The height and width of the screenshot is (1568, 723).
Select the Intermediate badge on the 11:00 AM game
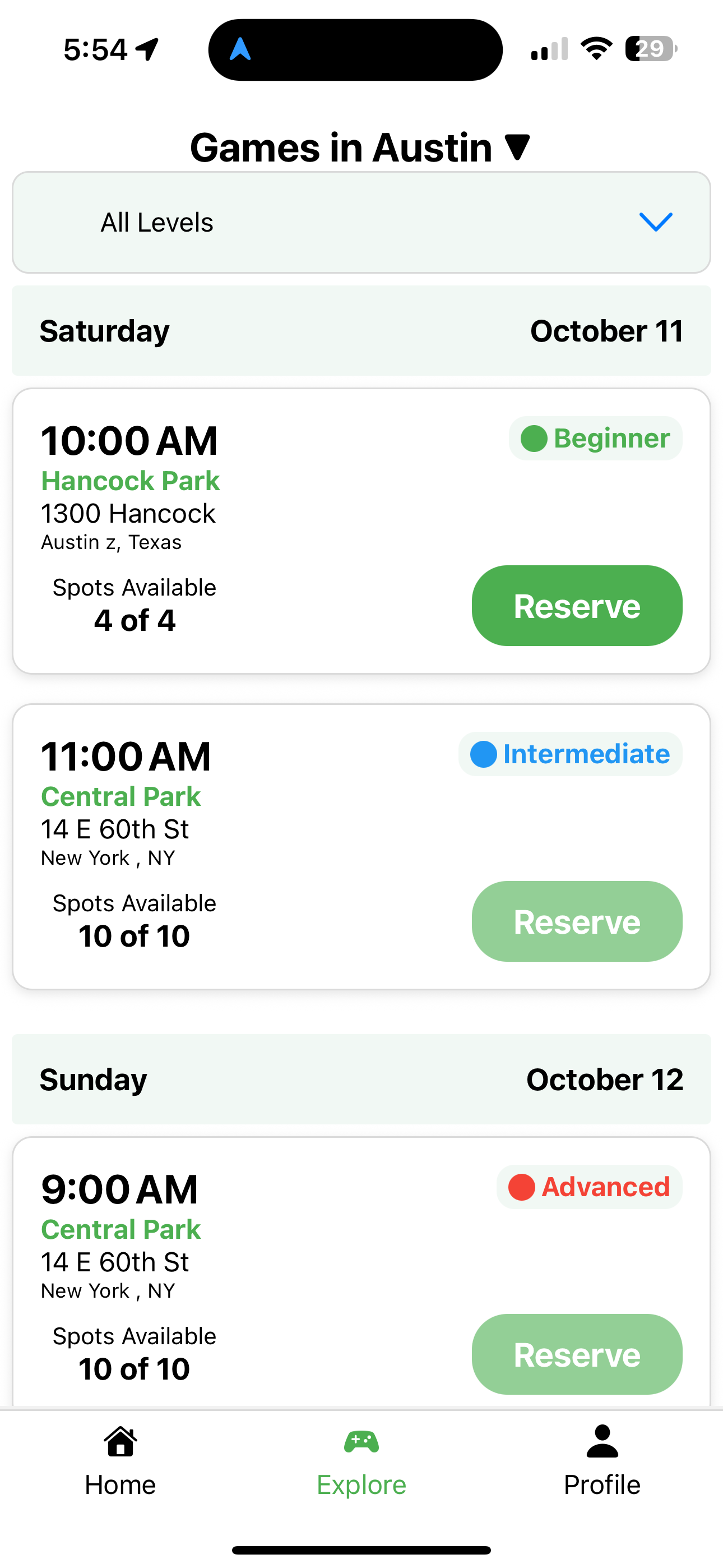(x=569, y=754)
